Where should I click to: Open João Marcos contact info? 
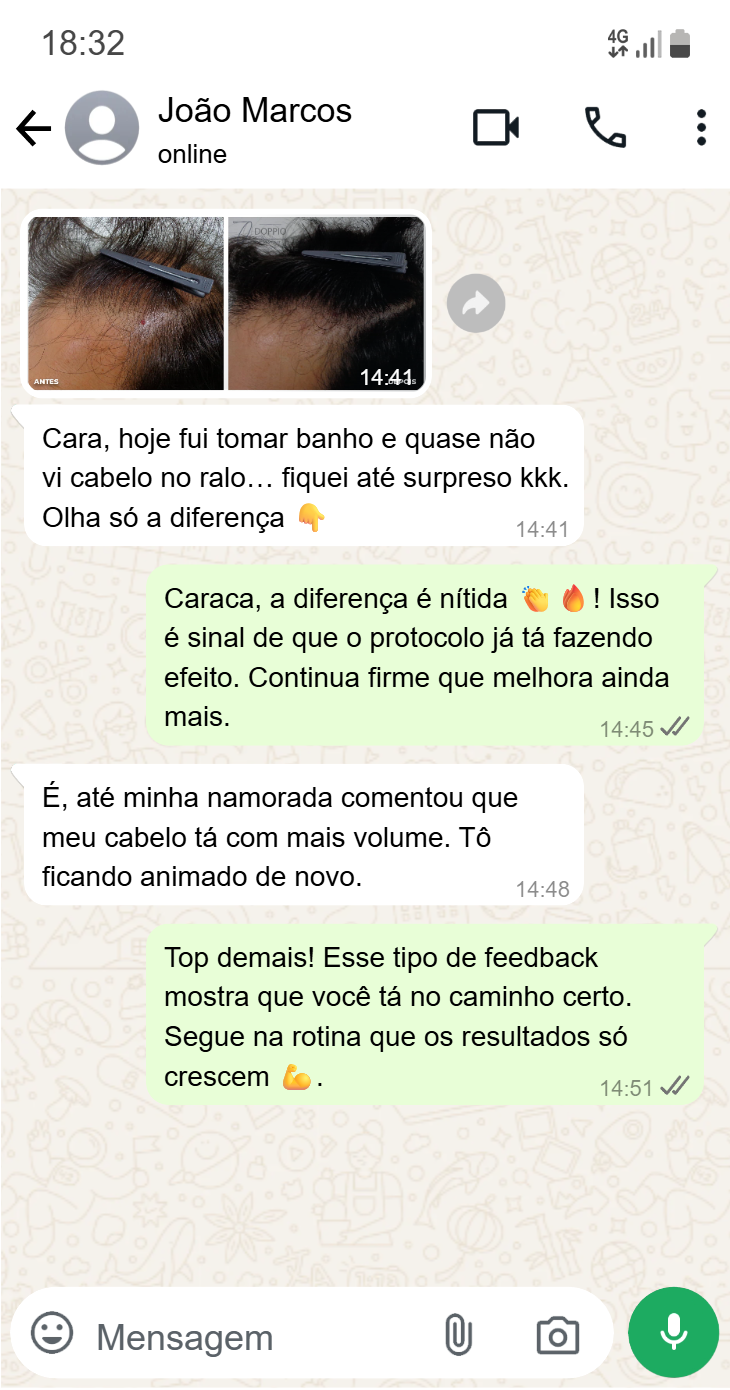(x=254, y=128)
